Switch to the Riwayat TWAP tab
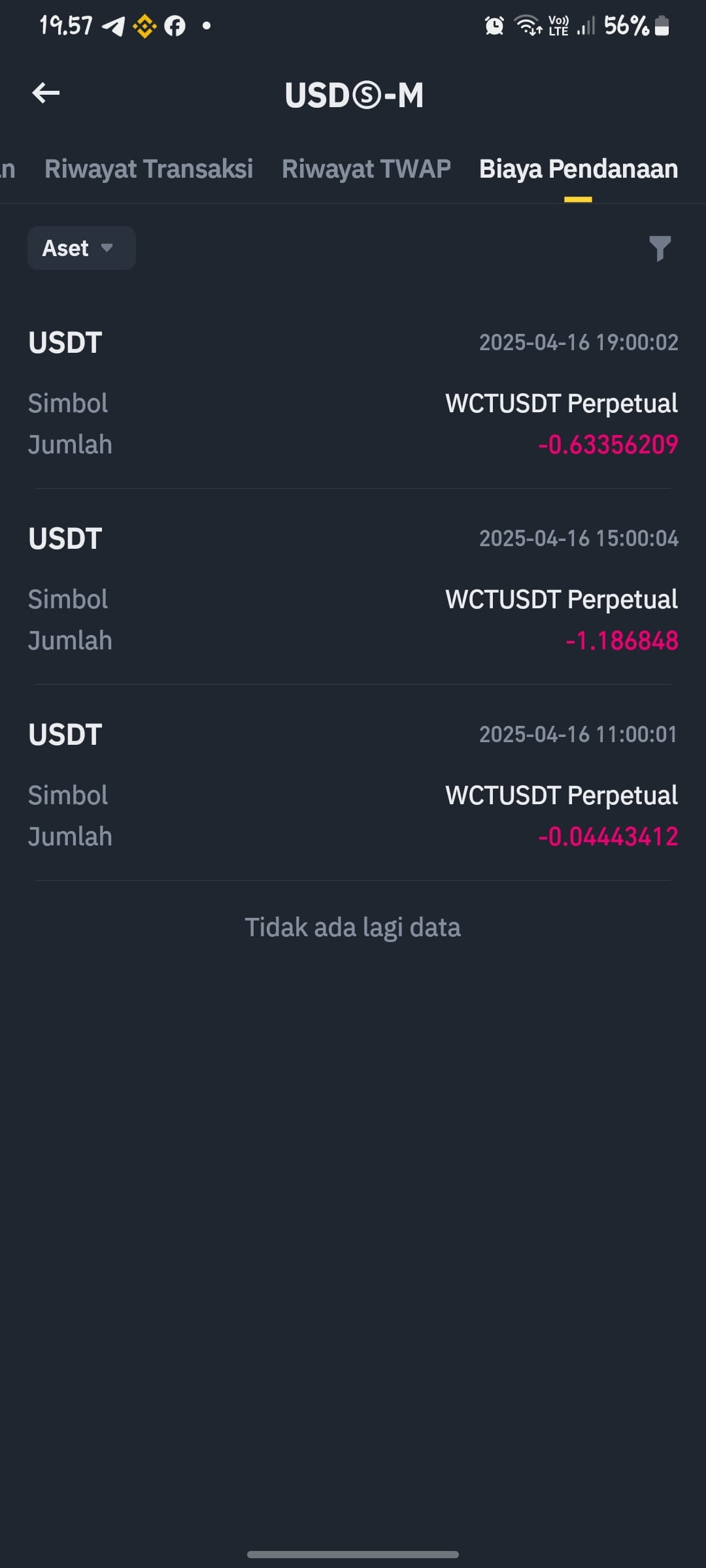 [x=366, y=169]
